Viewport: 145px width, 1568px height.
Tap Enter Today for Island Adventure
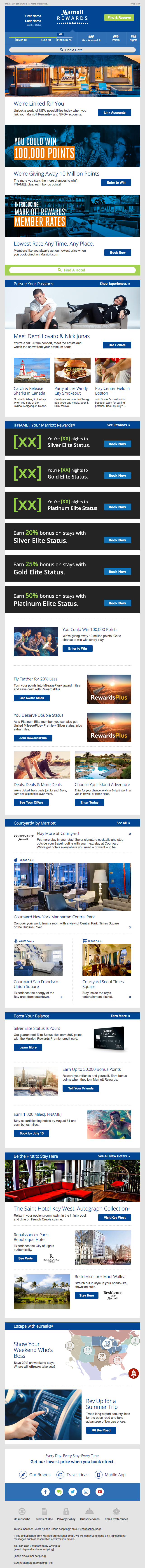89,802
